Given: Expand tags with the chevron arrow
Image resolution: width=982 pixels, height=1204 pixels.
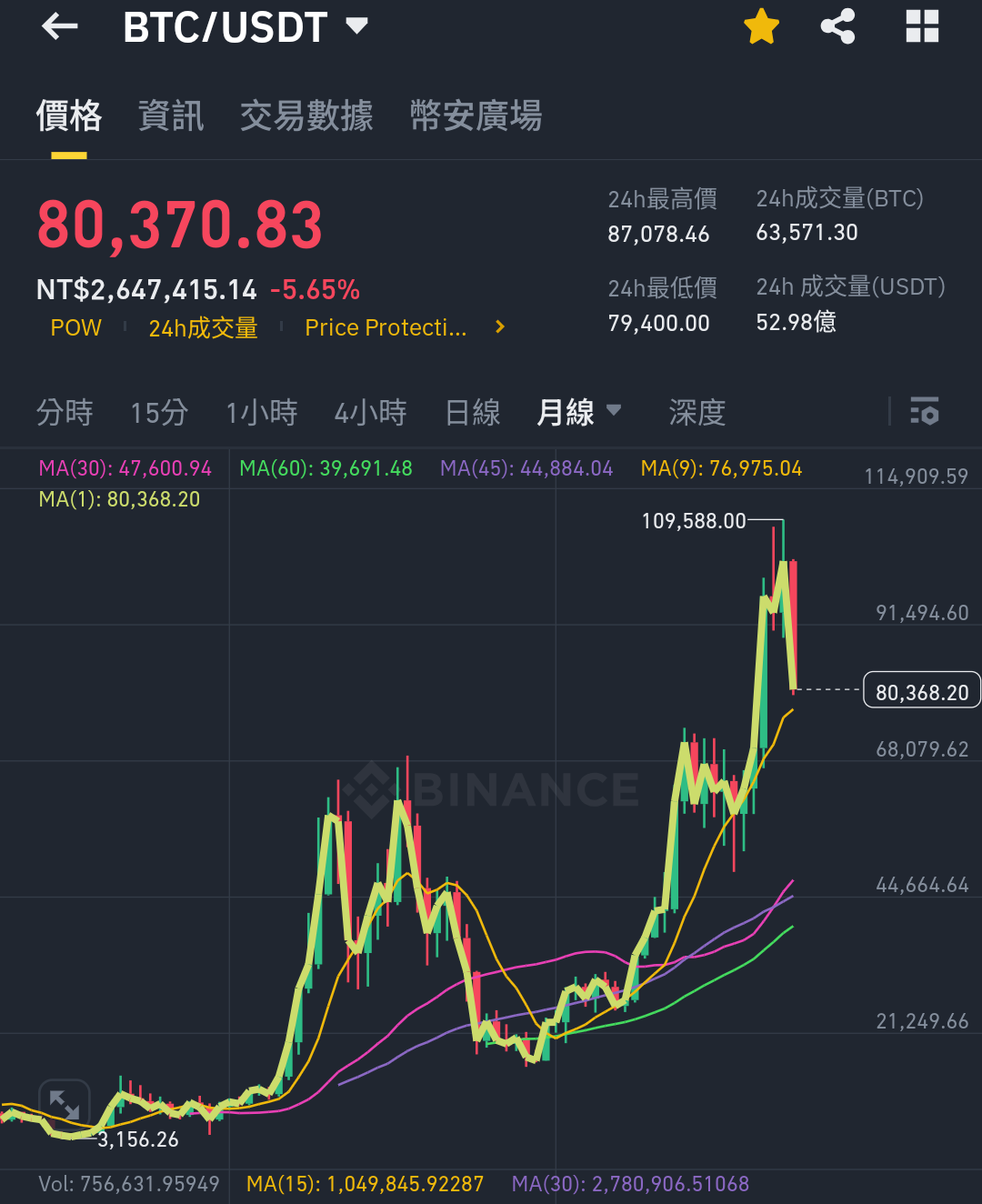Looking at the screenshot, I should pyautogui.click(x=499, y=327).
